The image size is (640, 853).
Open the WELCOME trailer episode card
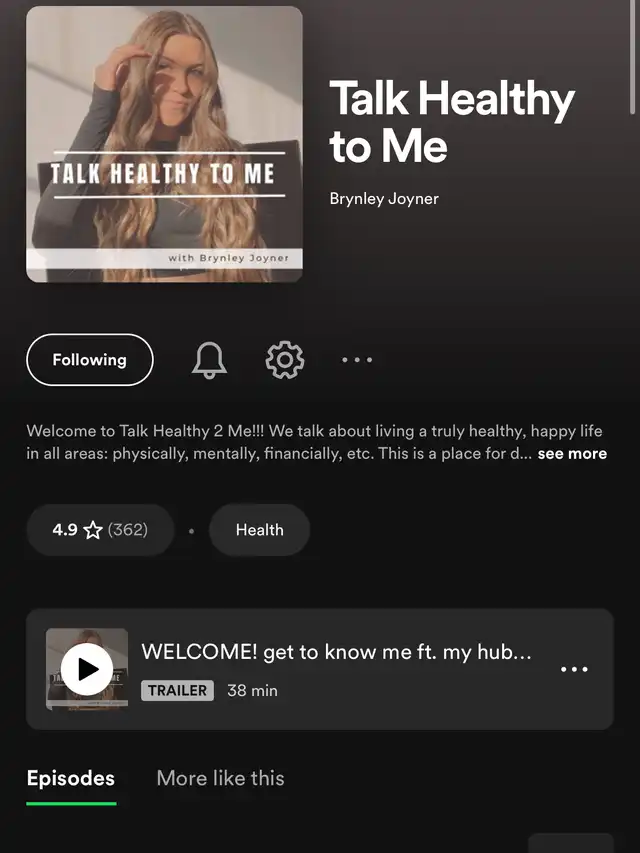[336, 653]
